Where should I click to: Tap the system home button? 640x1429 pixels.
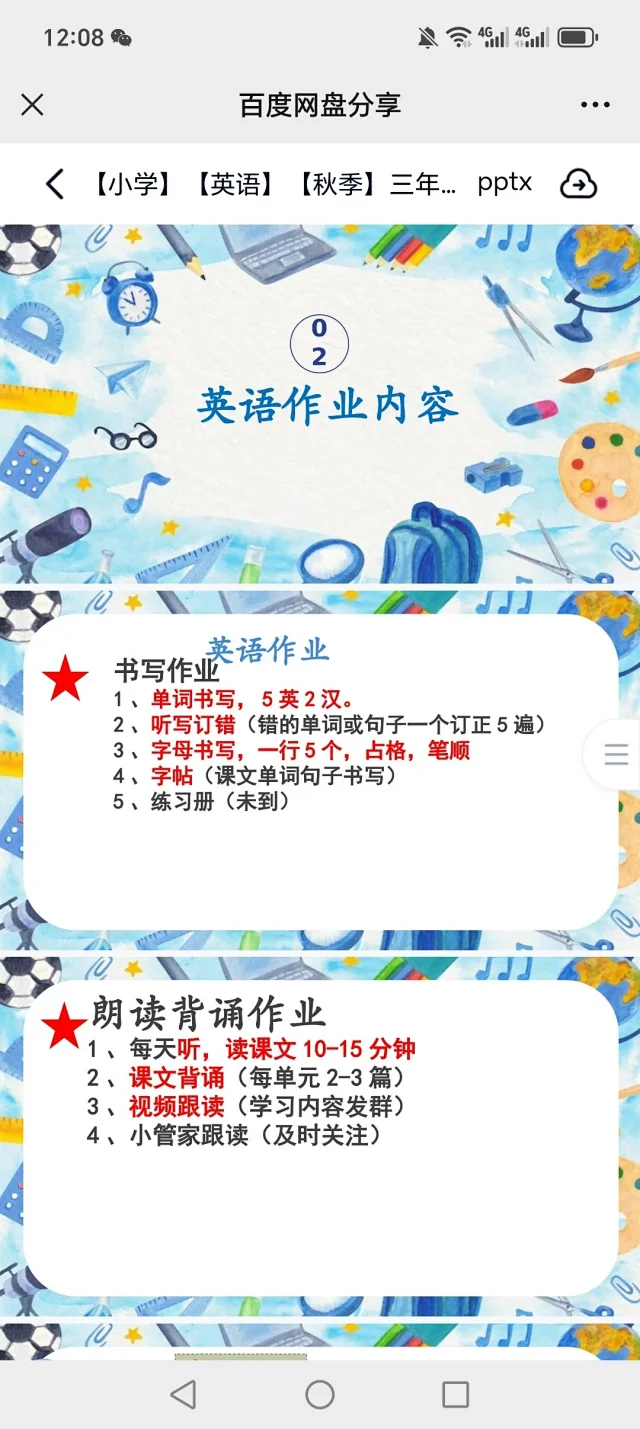[320, 1395]
